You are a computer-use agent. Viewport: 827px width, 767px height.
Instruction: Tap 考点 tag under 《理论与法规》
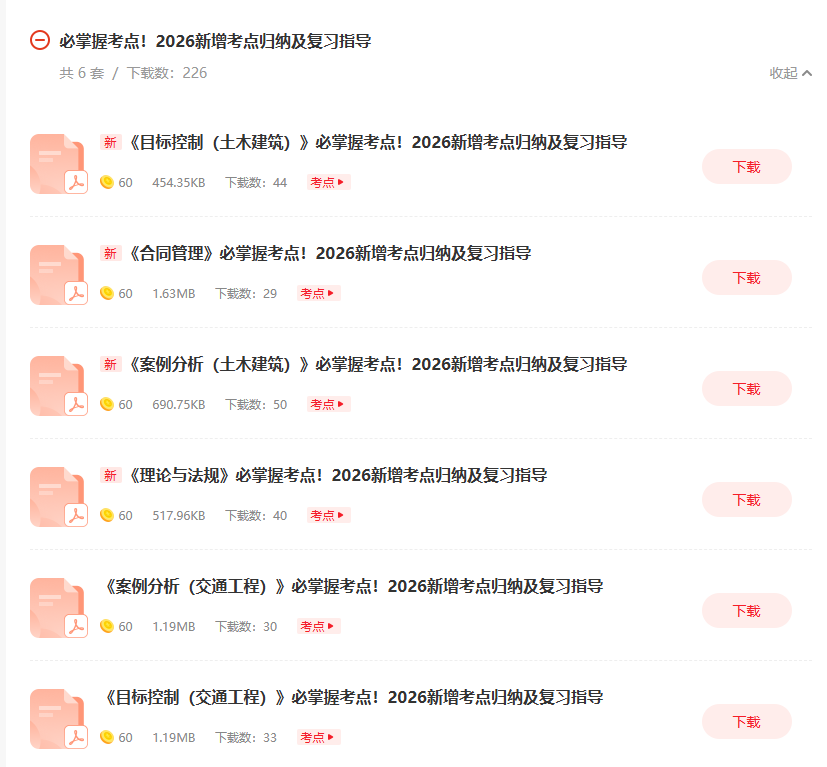328,516
